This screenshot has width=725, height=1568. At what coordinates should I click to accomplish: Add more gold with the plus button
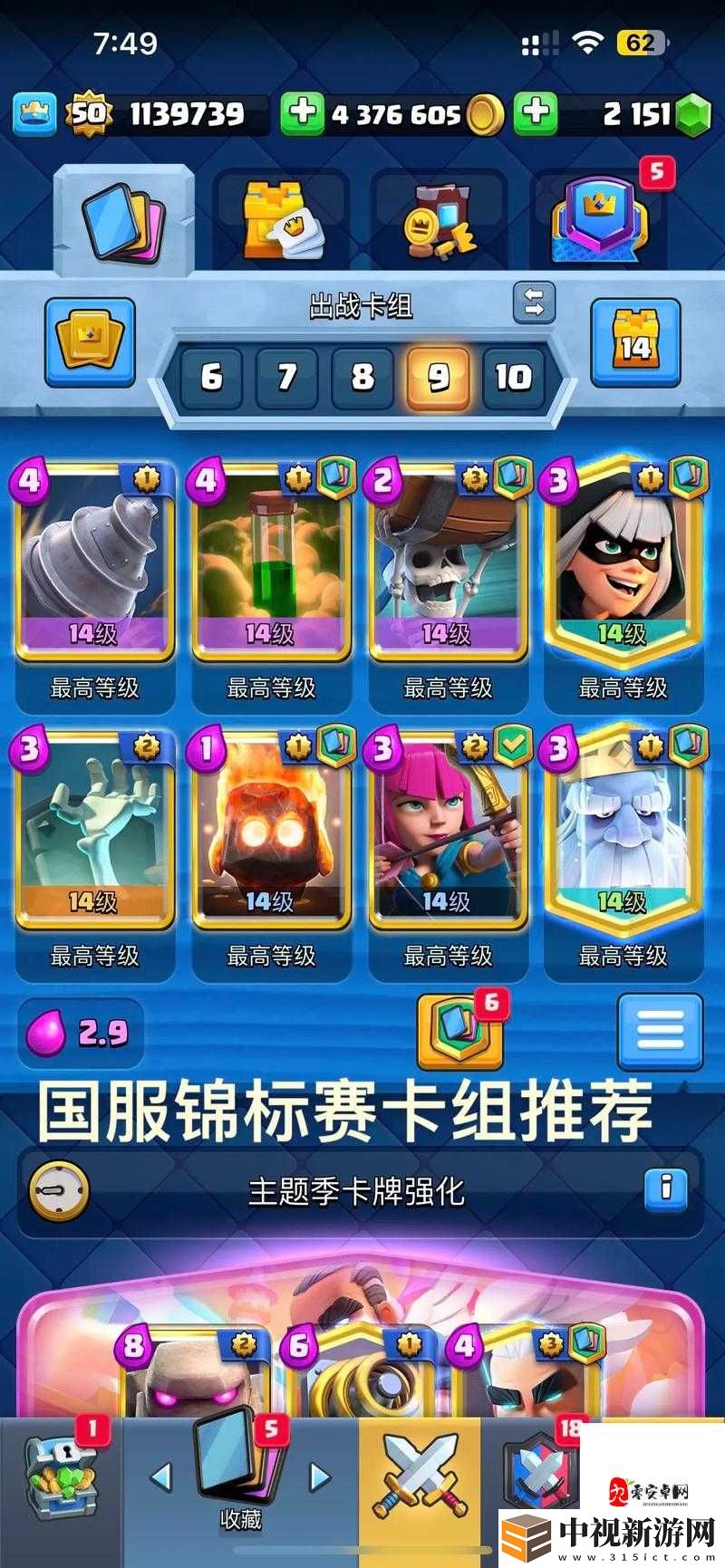(302, 114)
